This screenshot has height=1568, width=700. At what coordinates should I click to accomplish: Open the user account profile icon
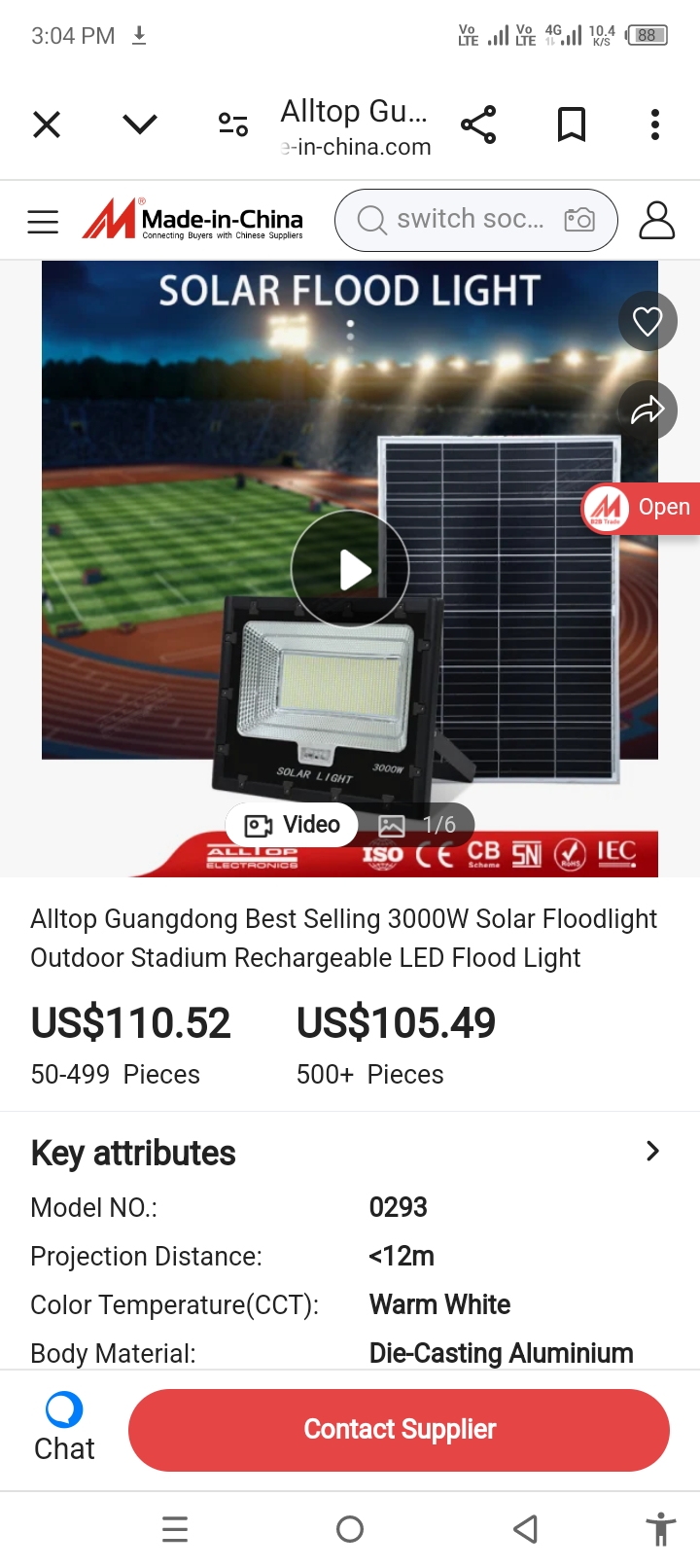[x=656, y=221]
